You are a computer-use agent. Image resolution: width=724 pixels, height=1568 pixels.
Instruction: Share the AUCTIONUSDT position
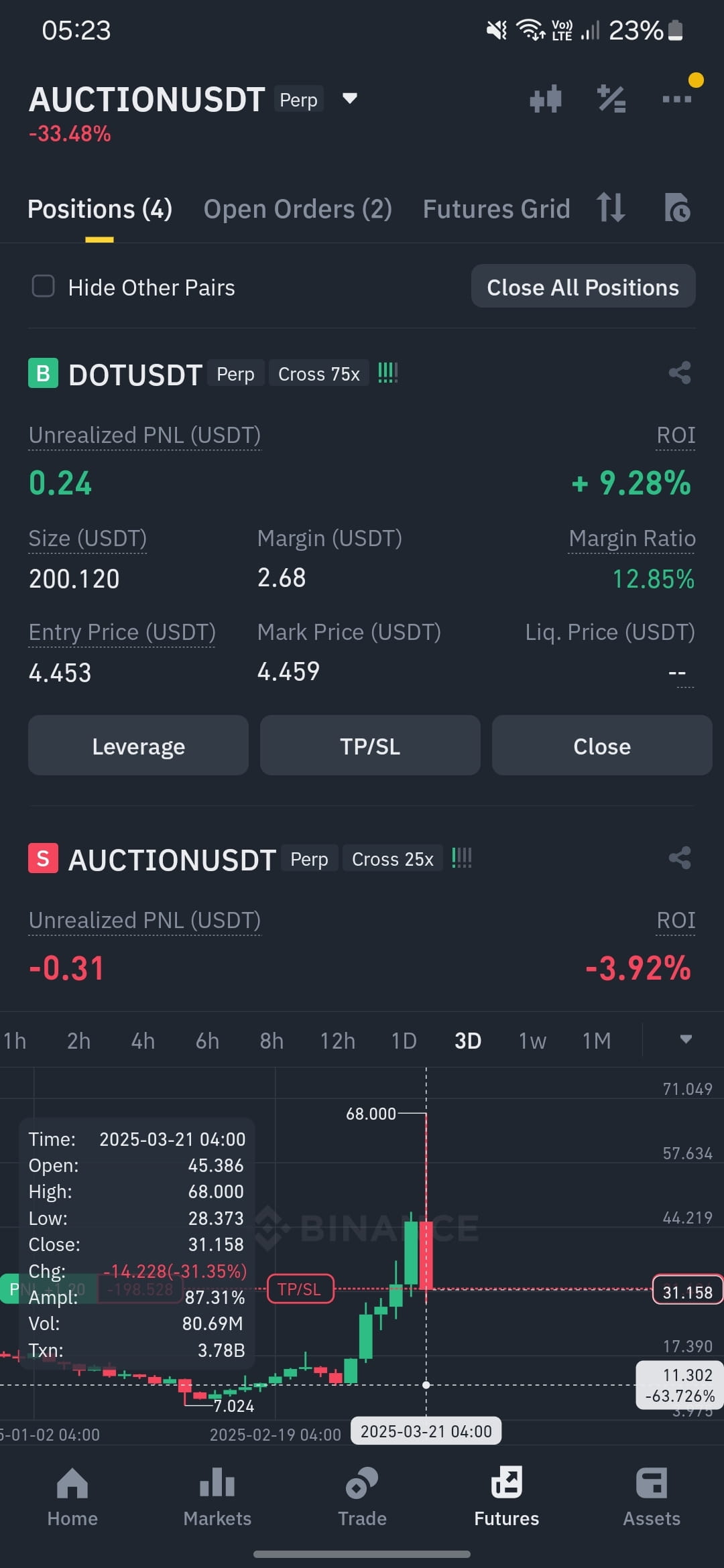[680, 858]
